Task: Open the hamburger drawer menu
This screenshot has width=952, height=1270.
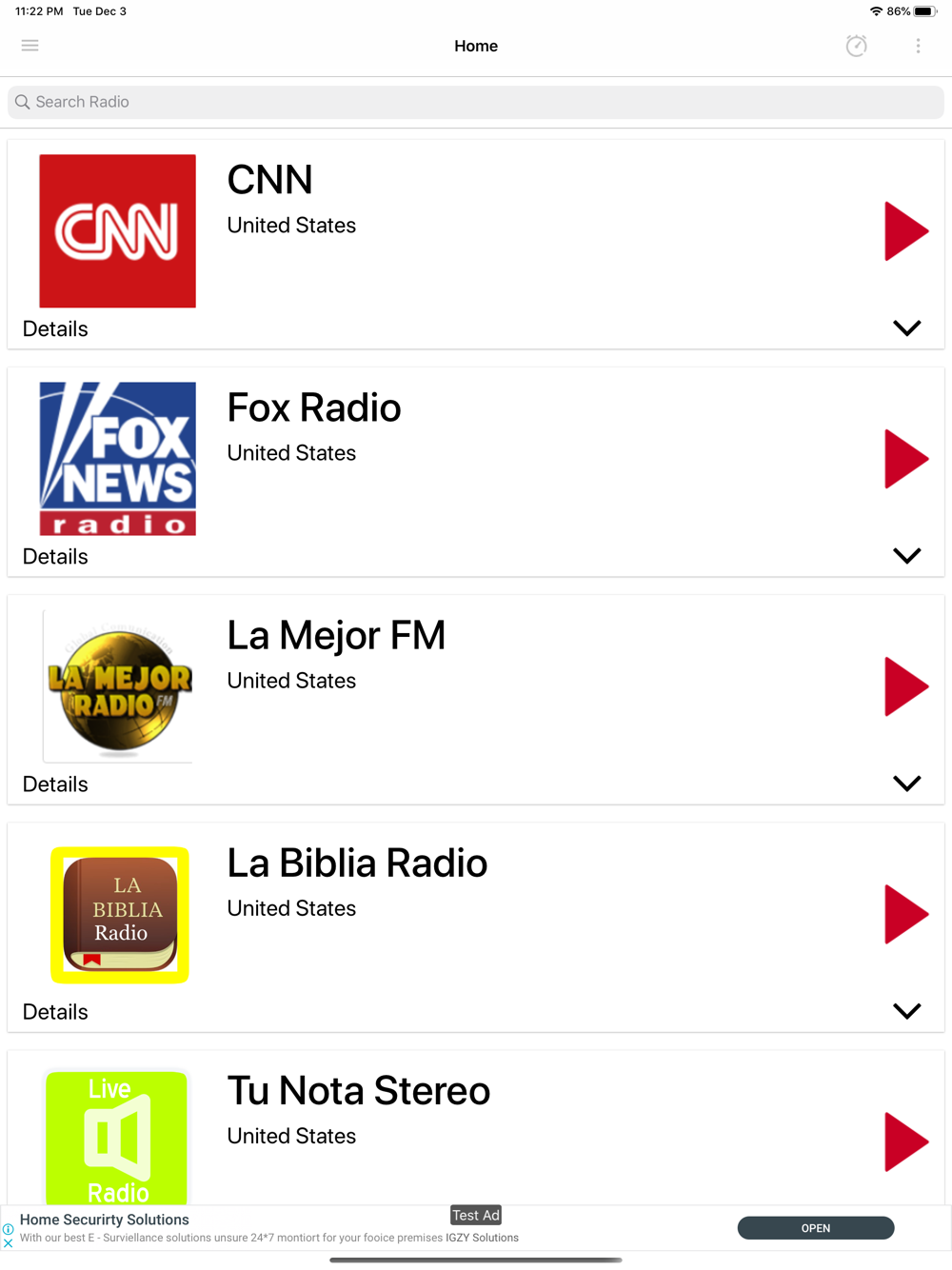Action: [x=30, y=46]
